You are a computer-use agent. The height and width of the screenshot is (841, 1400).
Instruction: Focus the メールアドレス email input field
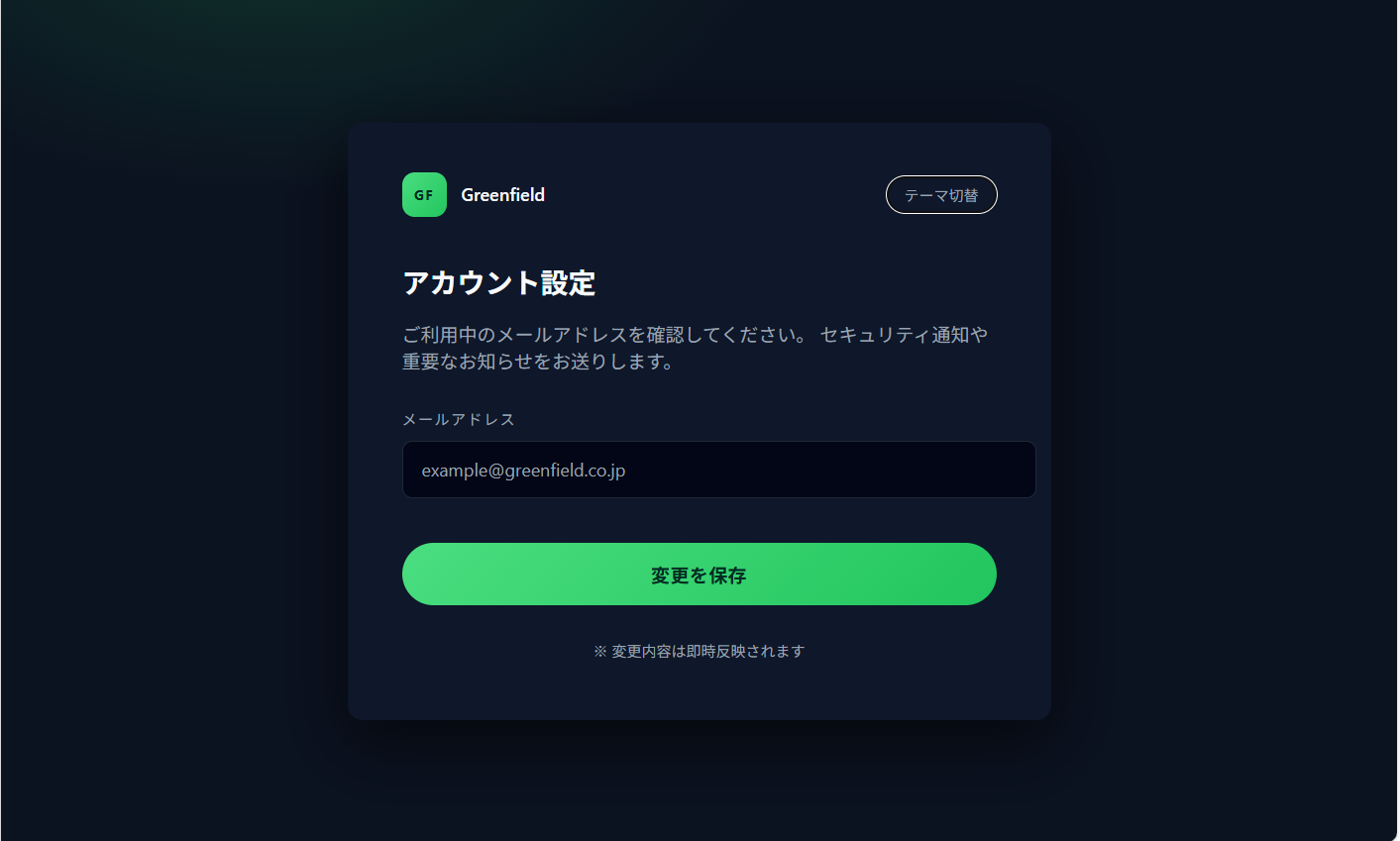pyautogui.click(x=718, y=470)
